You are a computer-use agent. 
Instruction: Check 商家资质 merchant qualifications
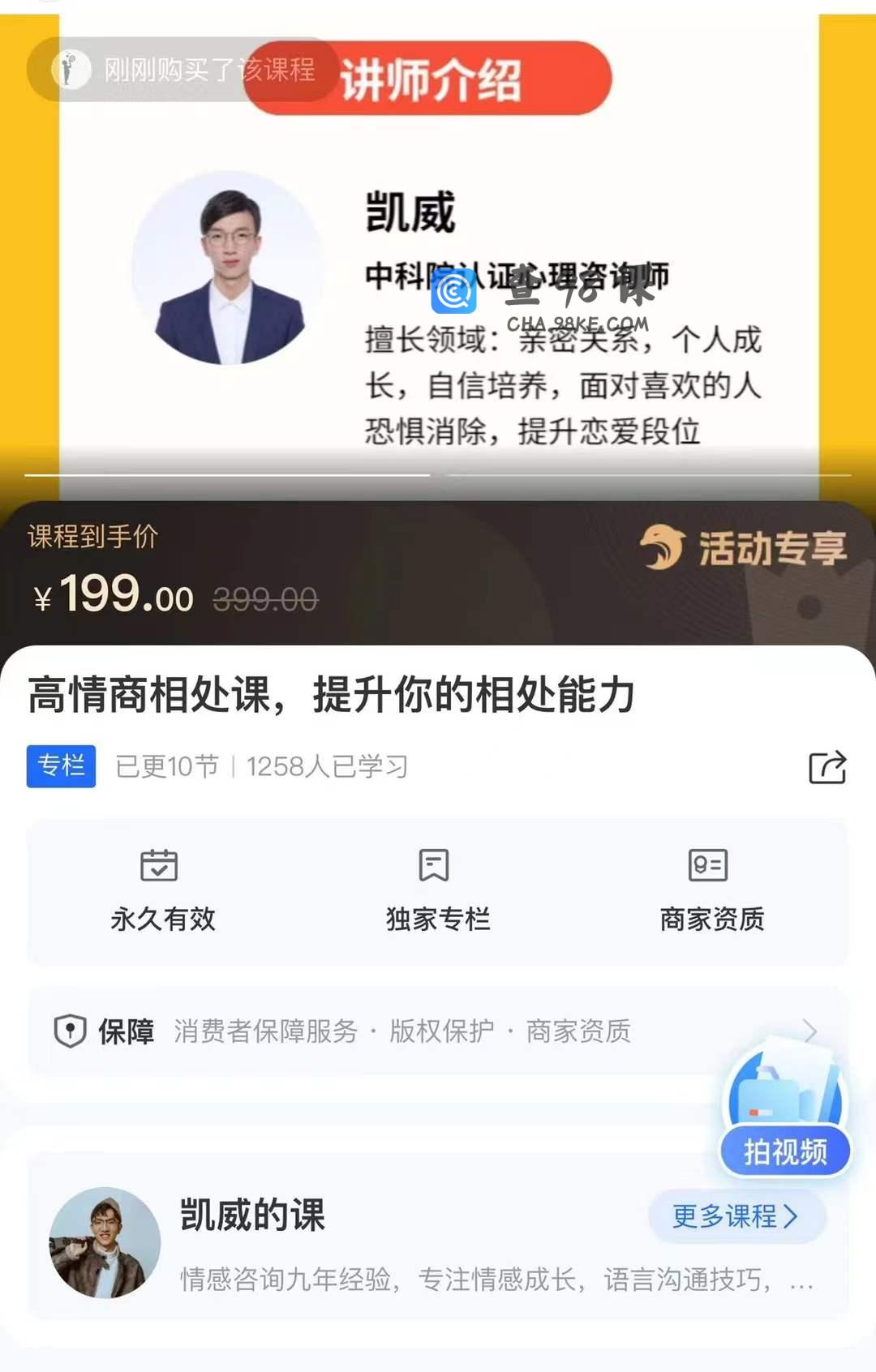click(711, 892)
